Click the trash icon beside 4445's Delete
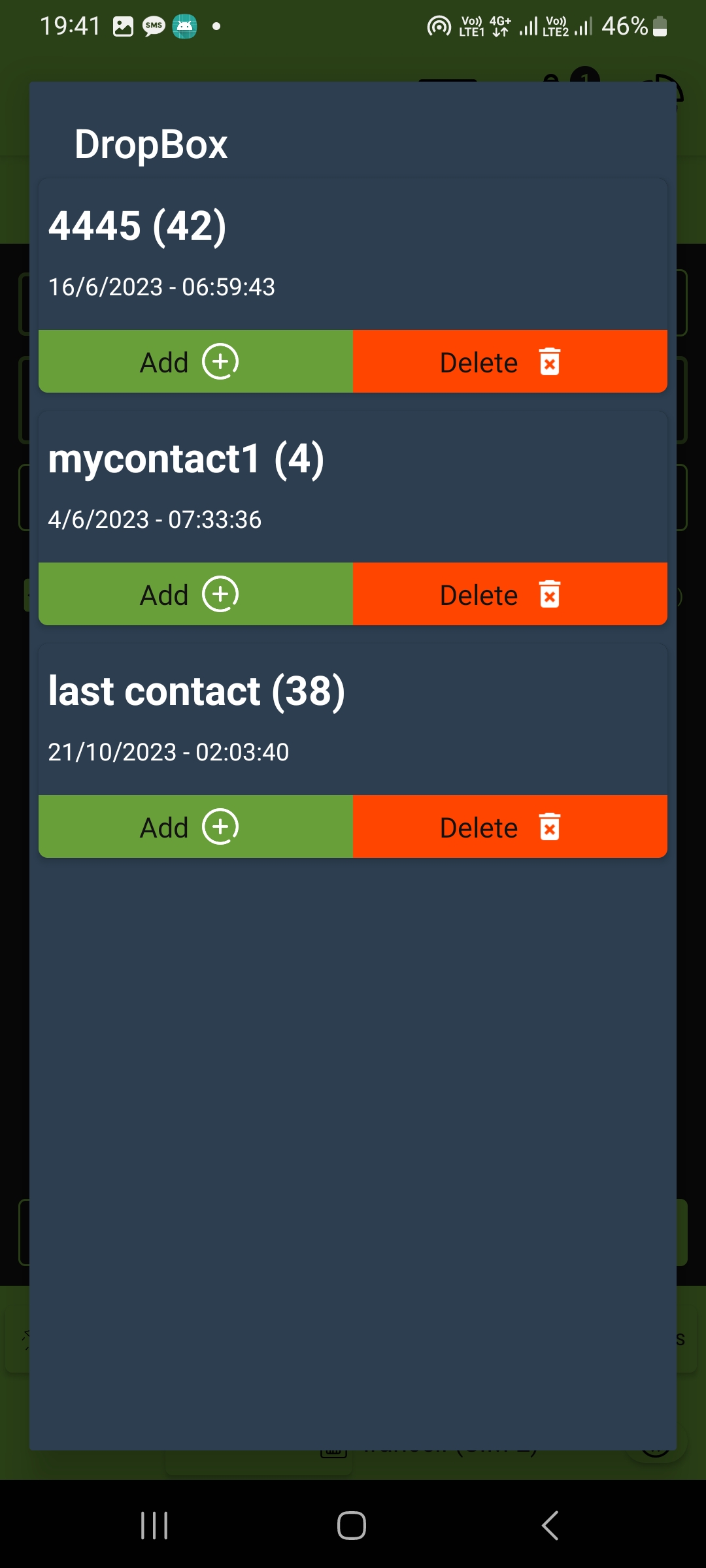706x1568 pixels. (x=549, y=361)
